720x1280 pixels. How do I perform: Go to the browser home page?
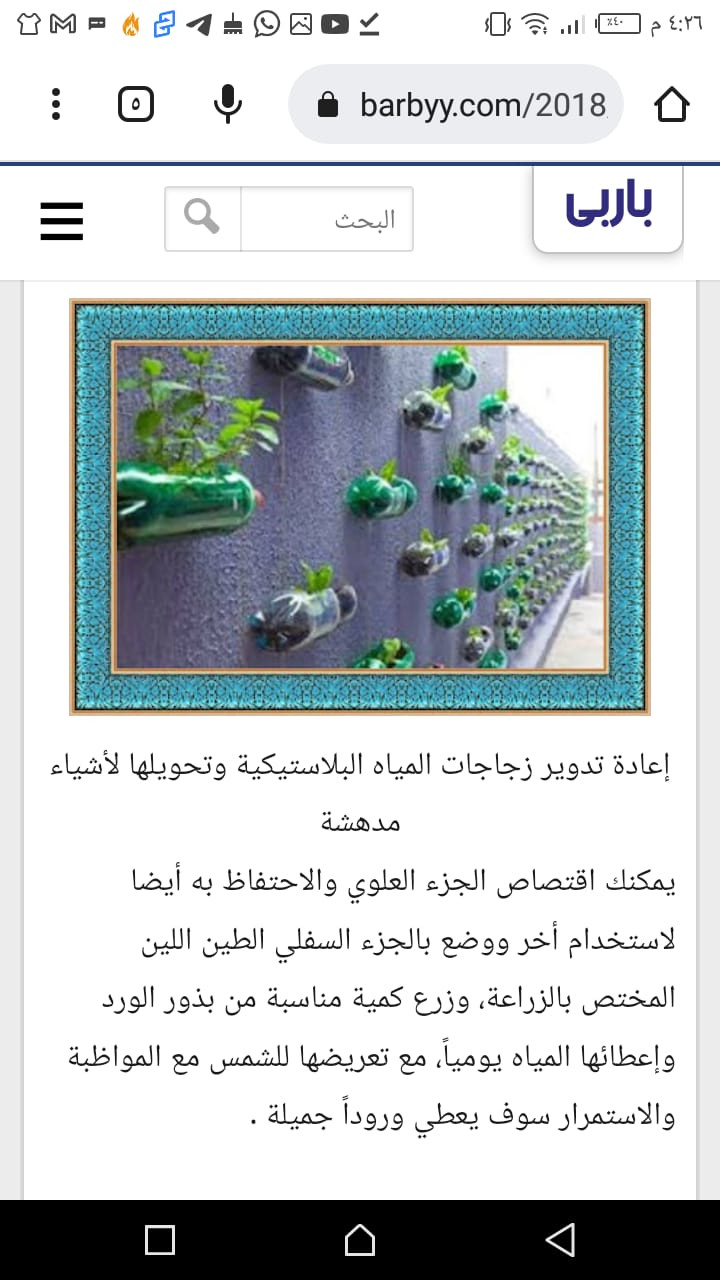tap(671, 104)
